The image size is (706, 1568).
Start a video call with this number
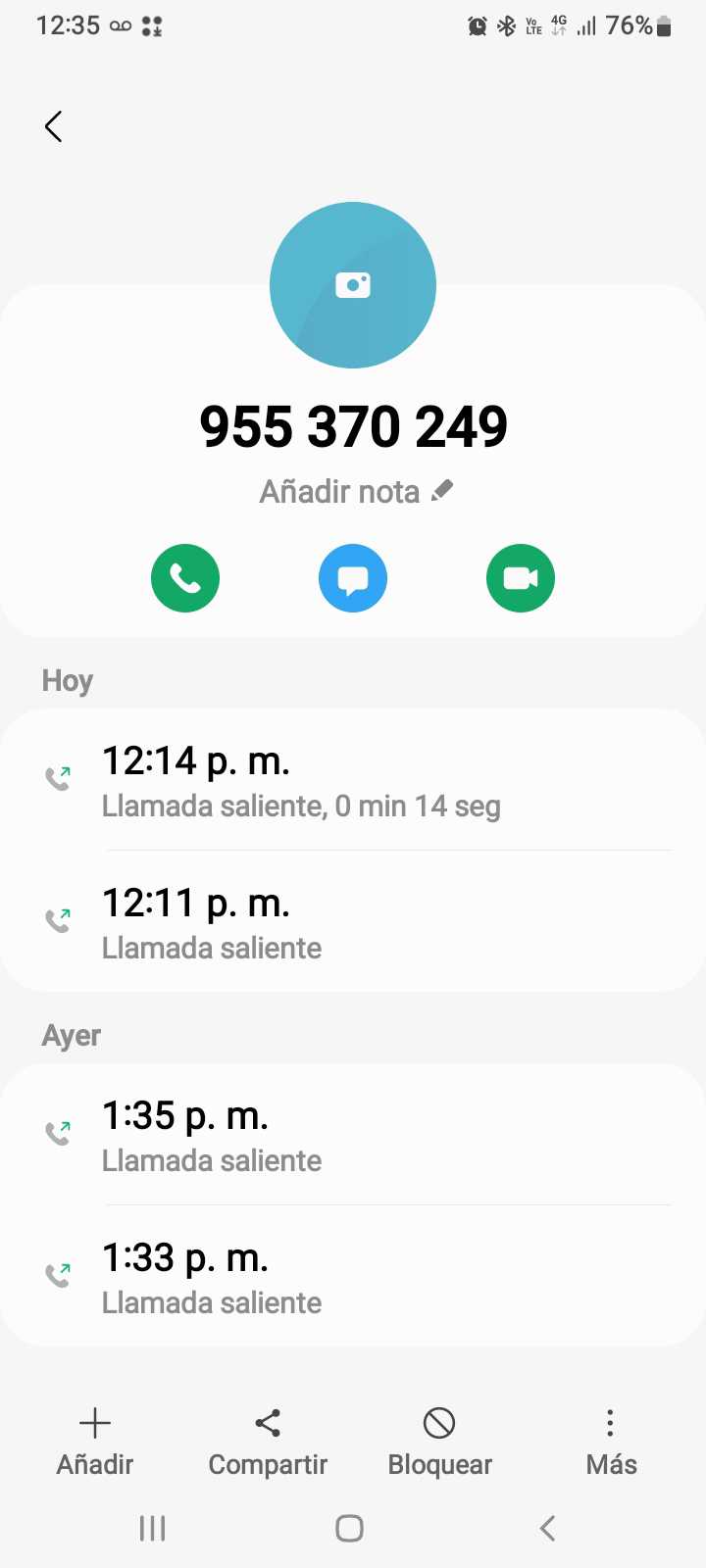[x=521, y=578]
